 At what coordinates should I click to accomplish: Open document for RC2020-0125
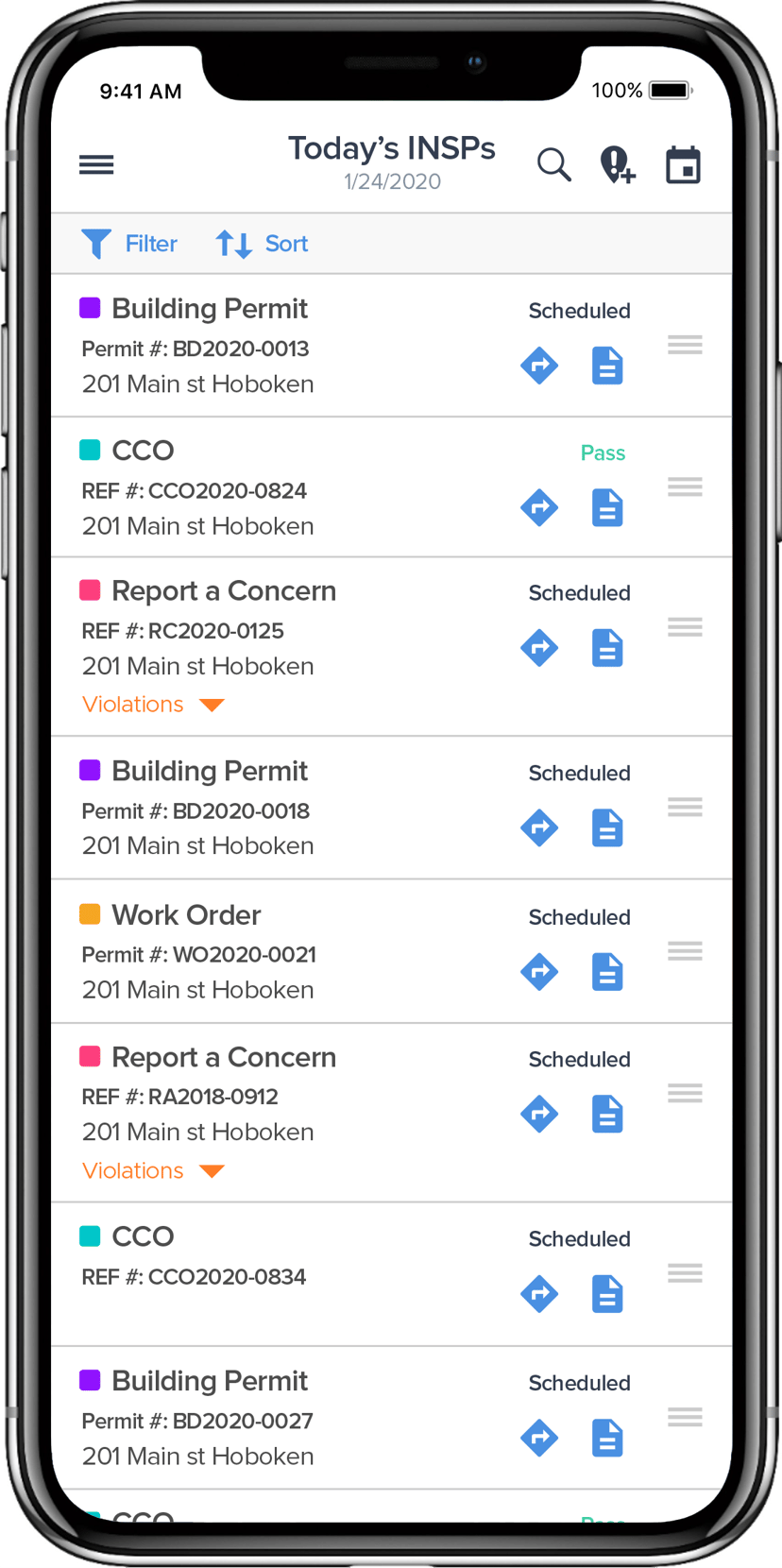pyautogui.click(x=607, y=648)
